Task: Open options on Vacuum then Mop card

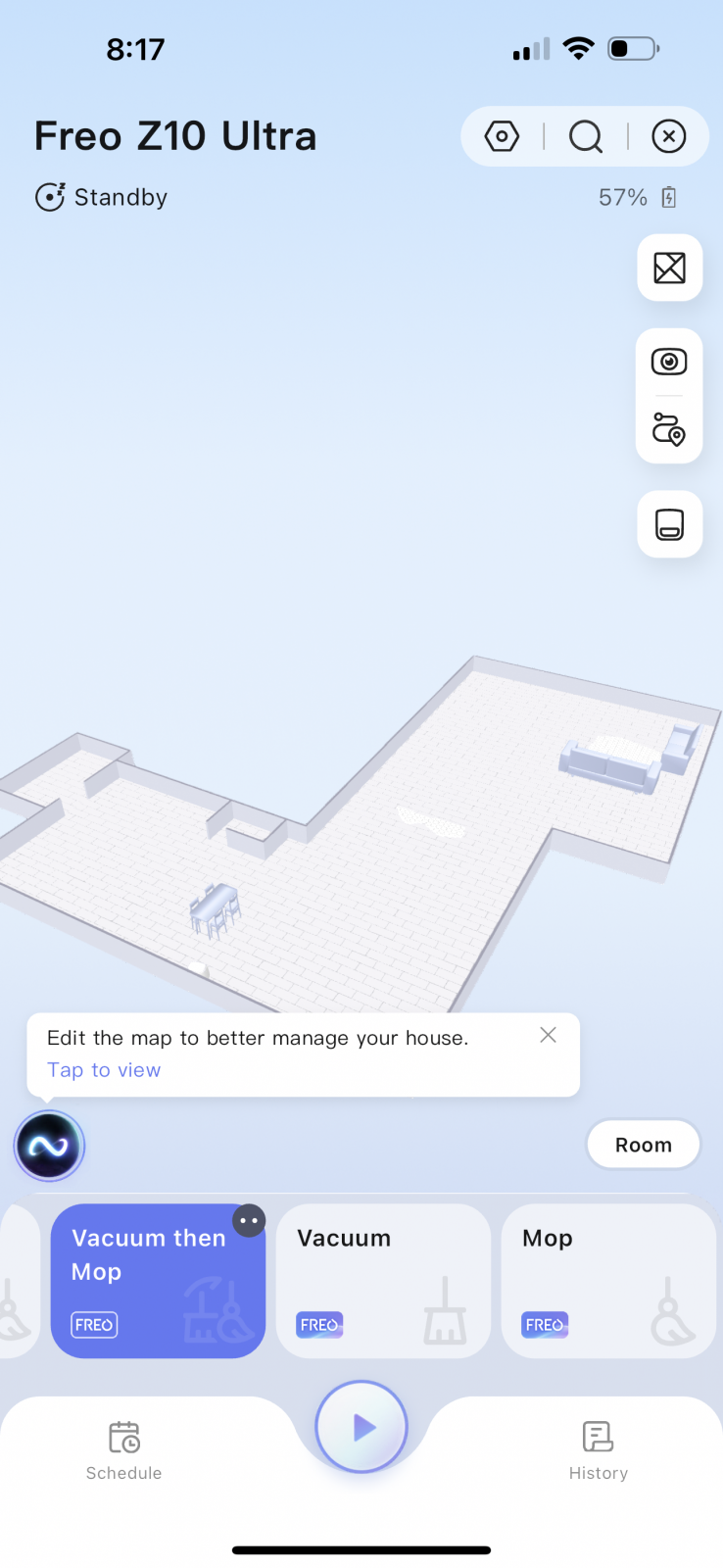Action: pos(249,1221)
